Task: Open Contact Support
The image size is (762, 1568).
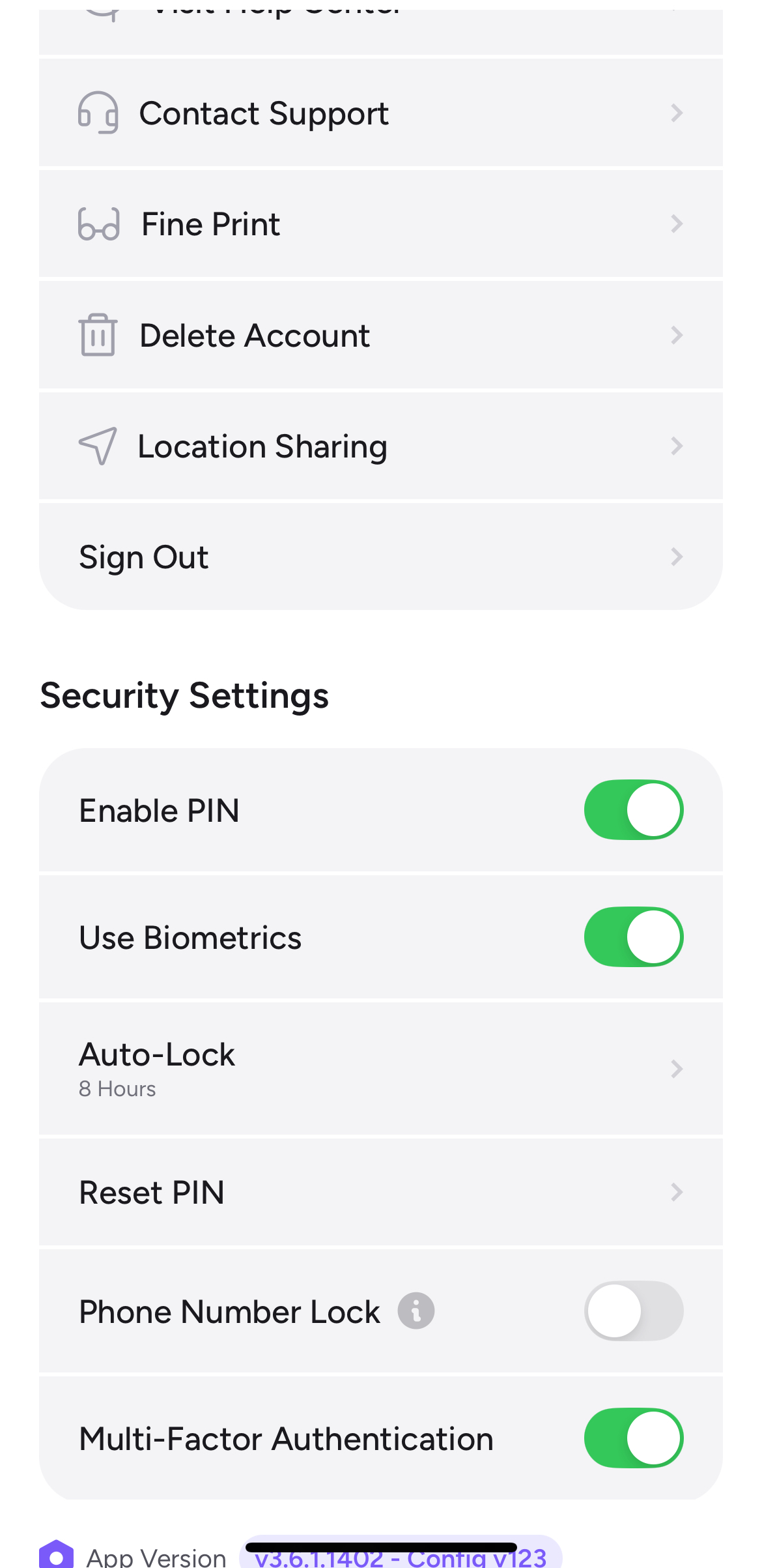Action: click(380, 113)
